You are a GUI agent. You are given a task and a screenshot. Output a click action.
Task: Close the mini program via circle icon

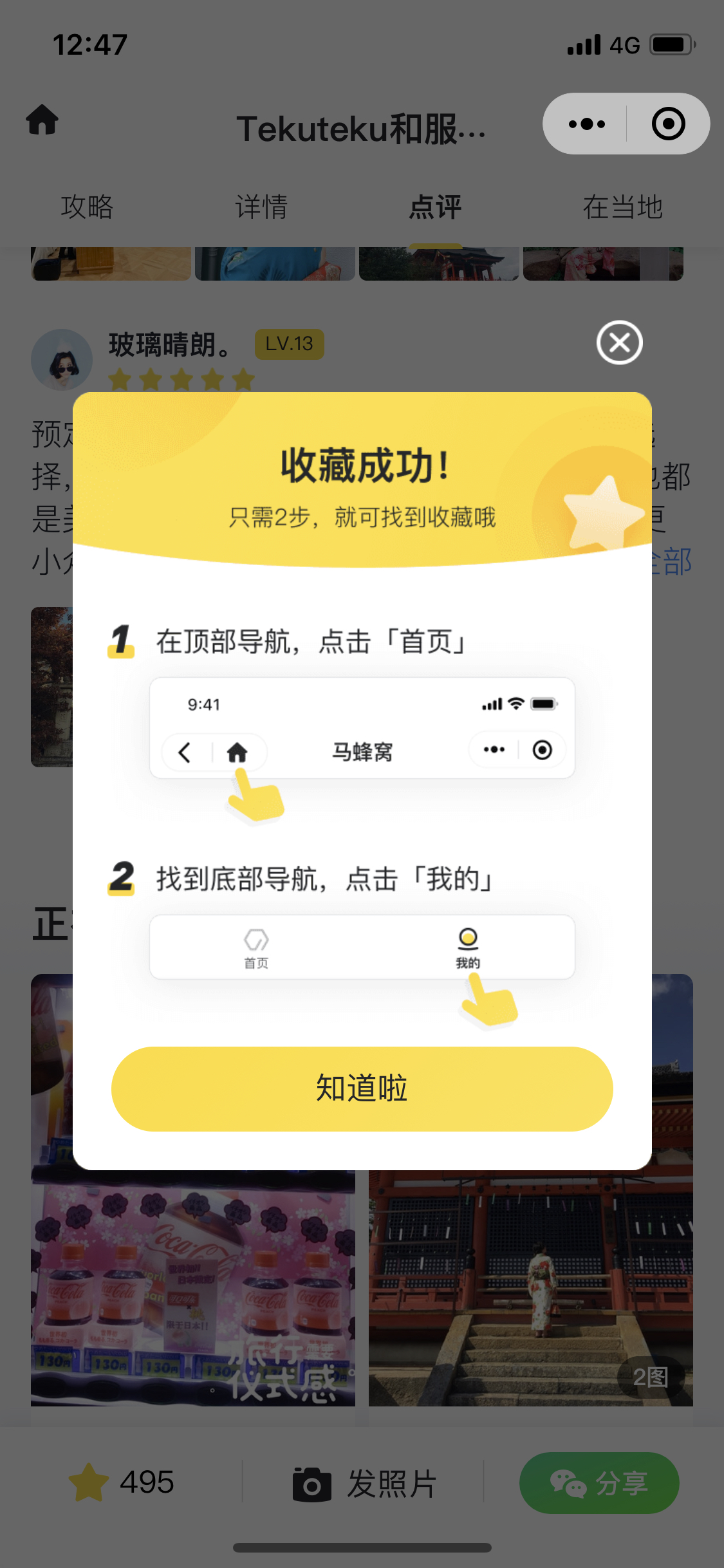[668, 124]
